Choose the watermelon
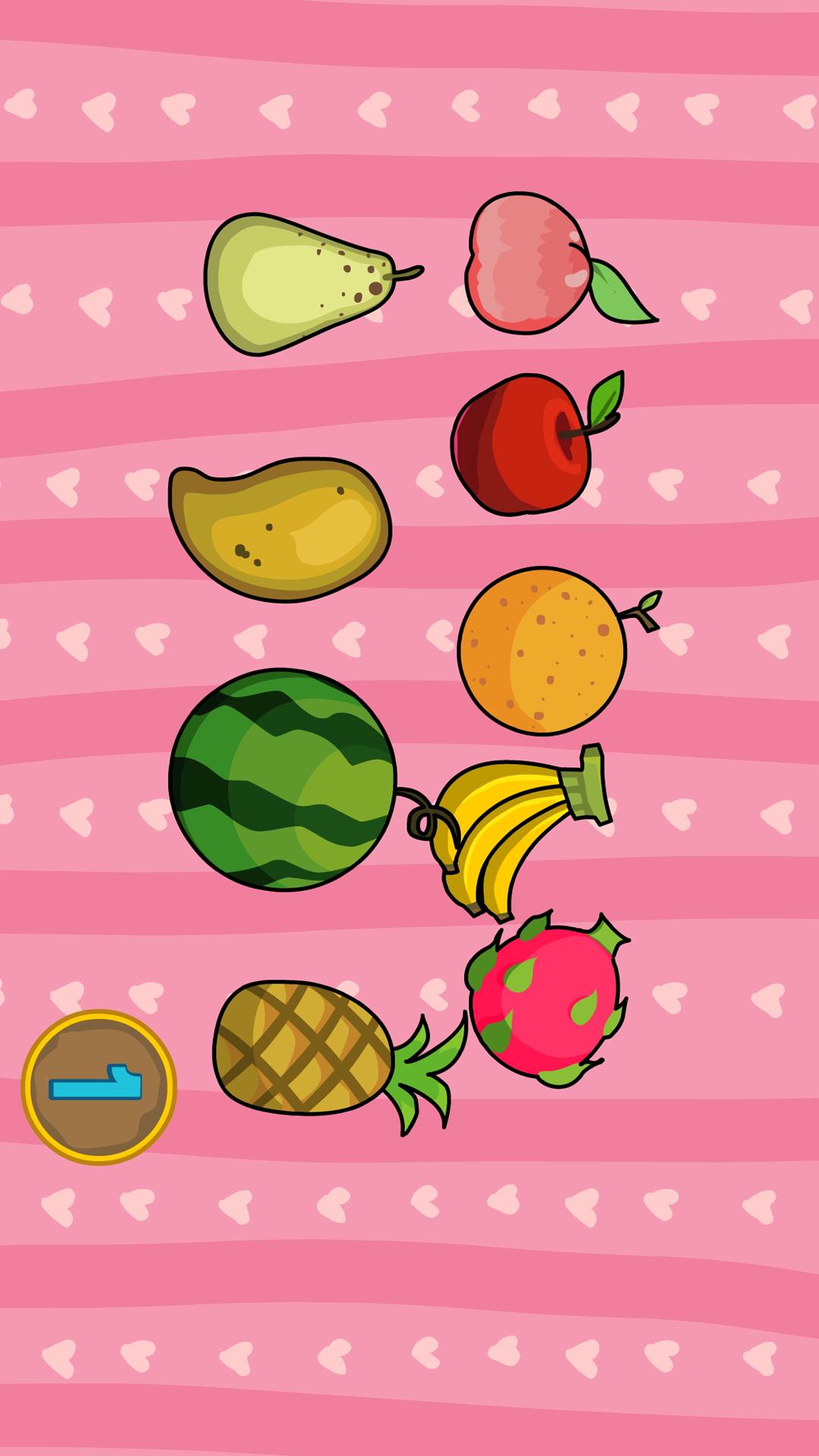Viewport: 819px width, 1456px height. coord(282,779)
